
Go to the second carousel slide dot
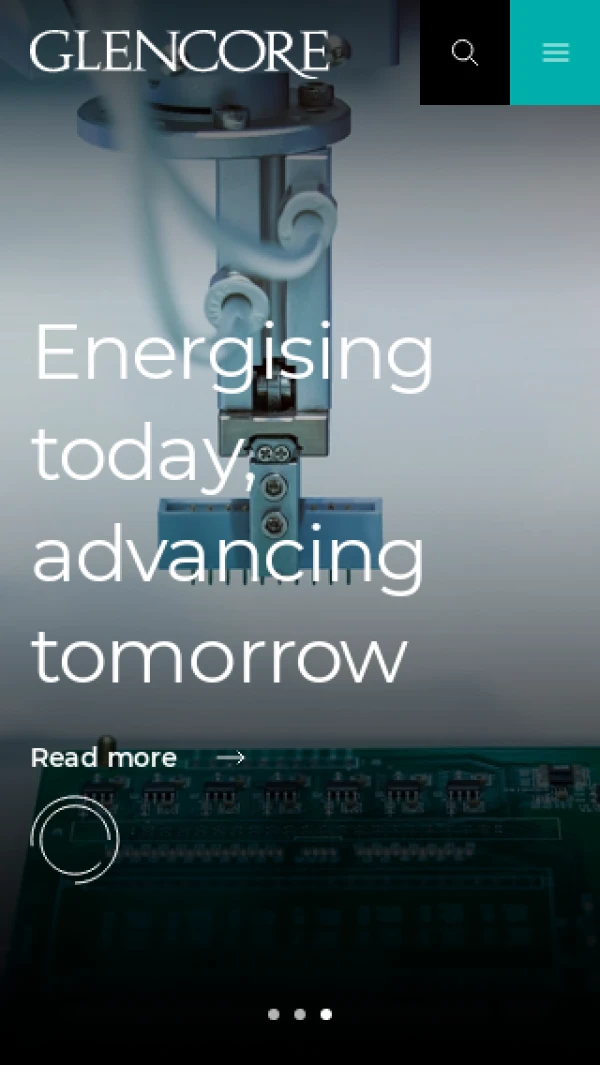coord(300,1014)
